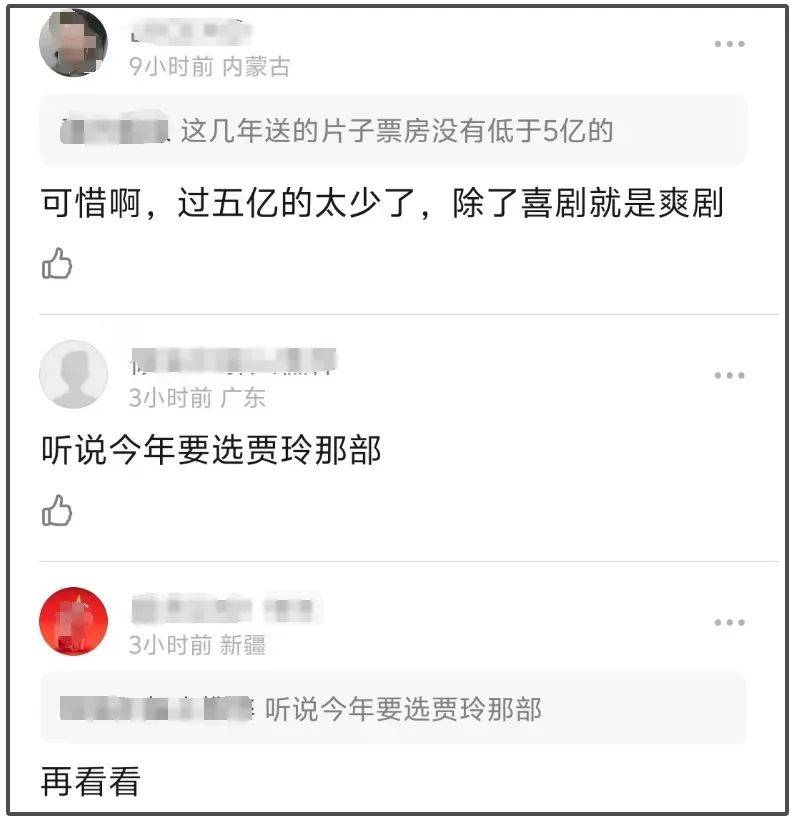Open overflow menu on the 新疆 comment

pos(729,622)
